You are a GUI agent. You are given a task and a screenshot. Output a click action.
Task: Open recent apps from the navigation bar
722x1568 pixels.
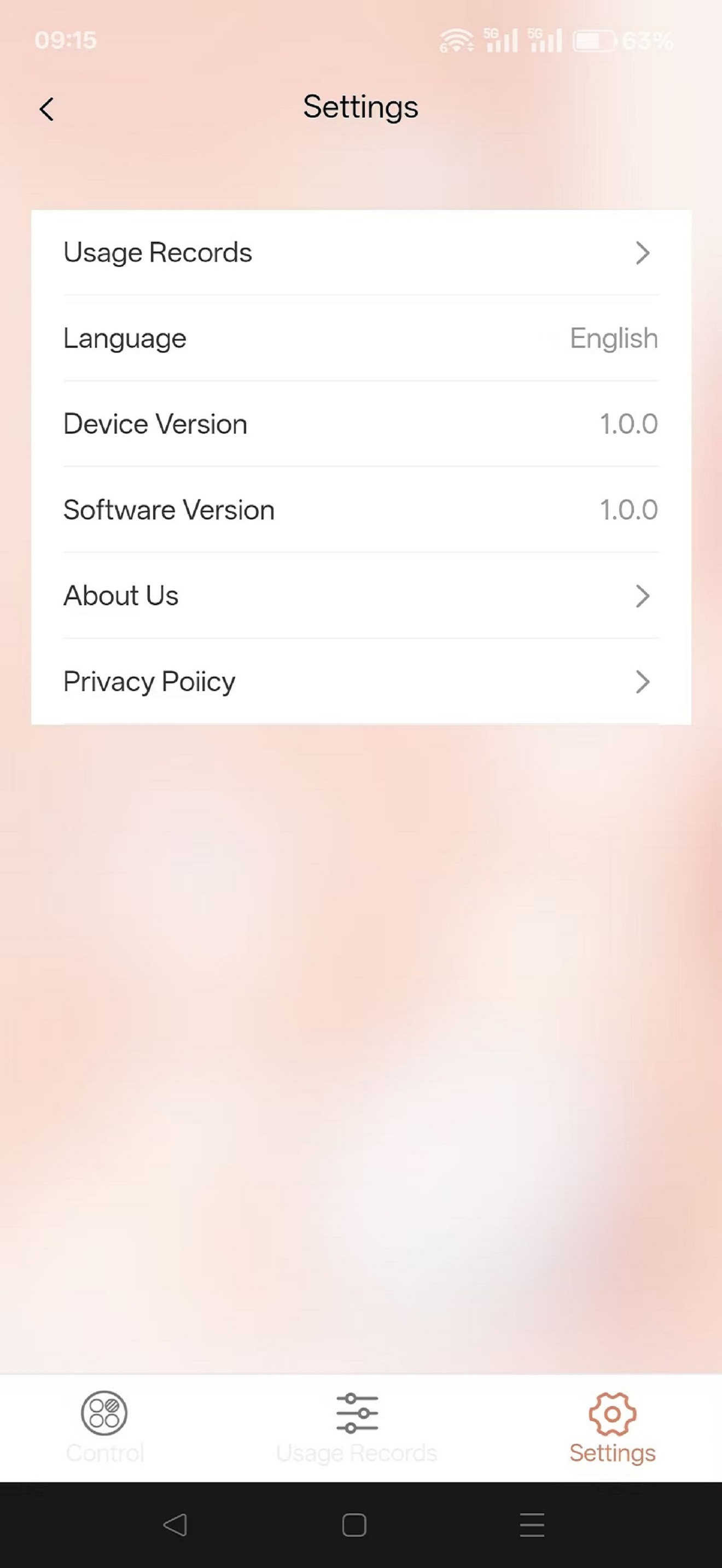tap(532, 1525)
